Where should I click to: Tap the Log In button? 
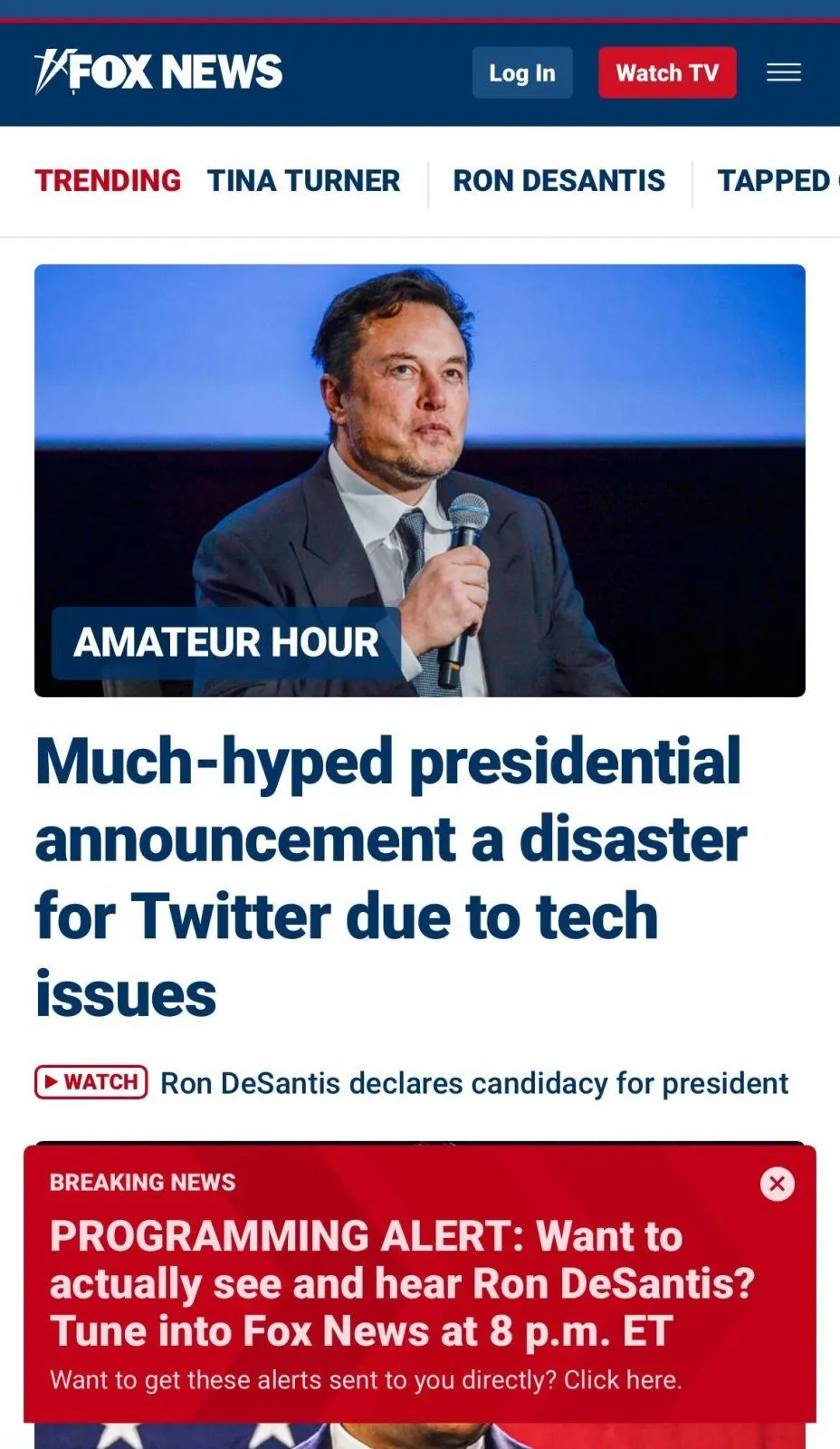click(x=522, y=72)
